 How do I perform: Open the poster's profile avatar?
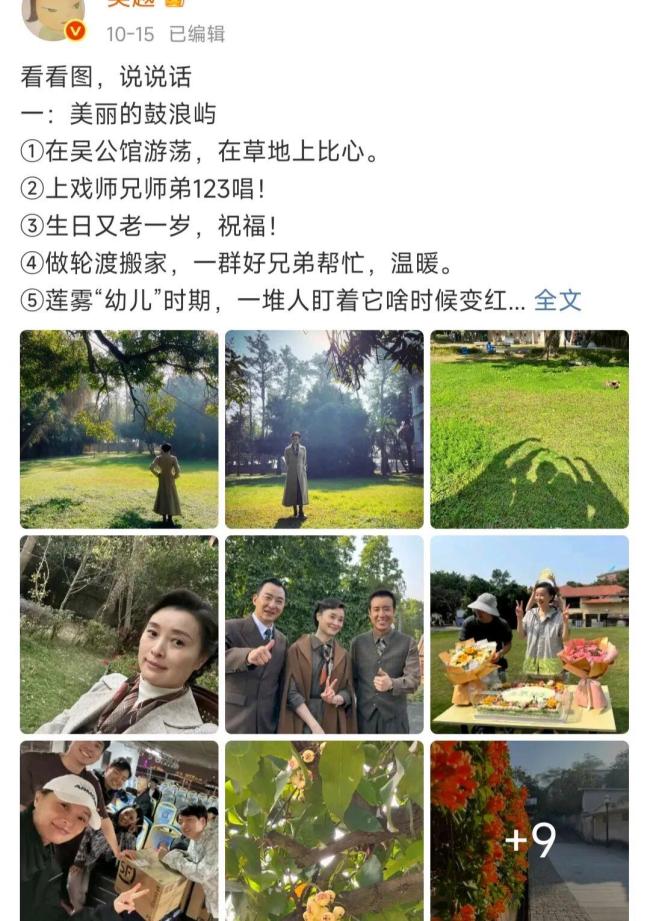click(53, 15)
